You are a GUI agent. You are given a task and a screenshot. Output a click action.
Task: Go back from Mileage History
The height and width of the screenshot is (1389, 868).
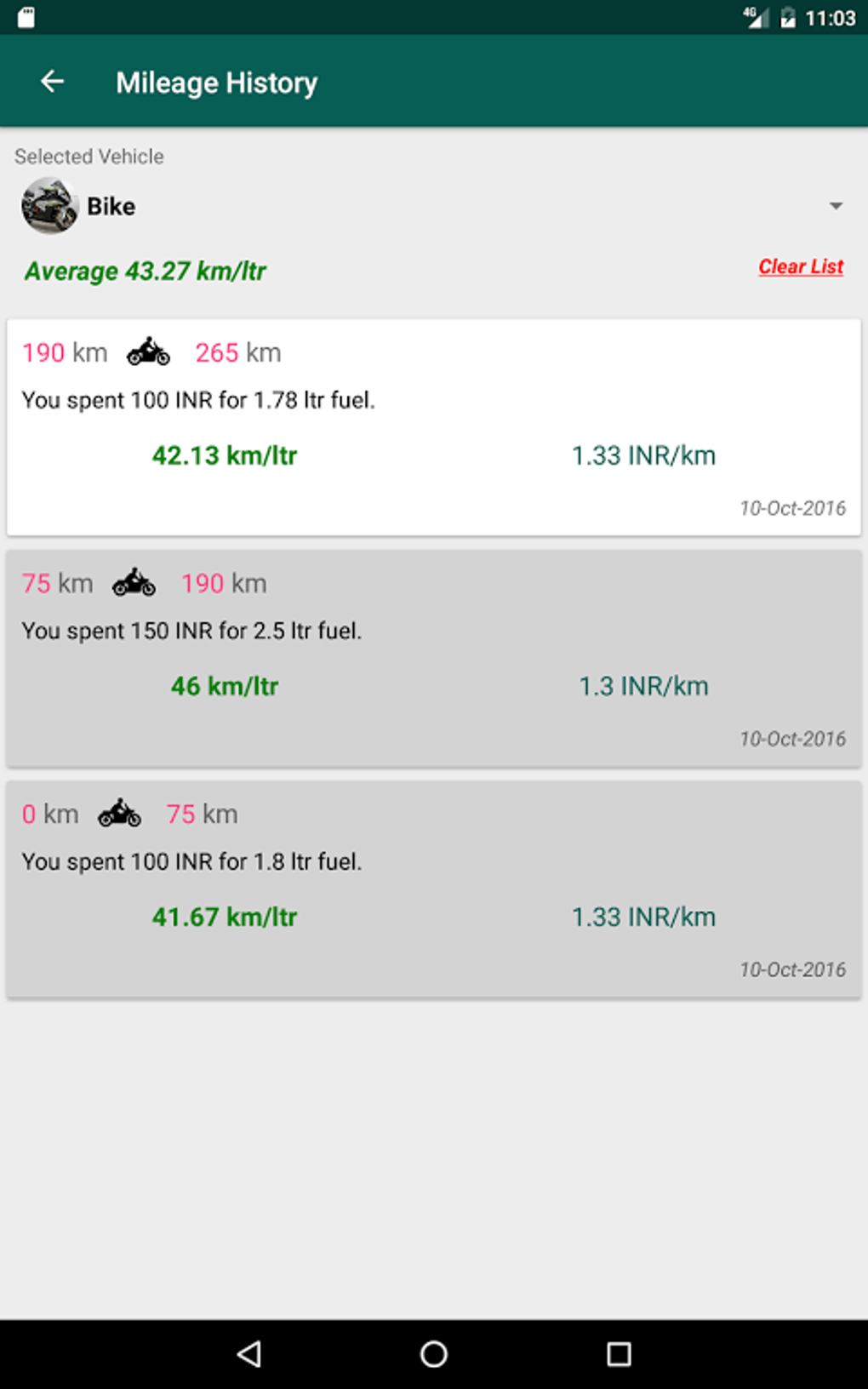pyautogui.click(x=53, y=82)
